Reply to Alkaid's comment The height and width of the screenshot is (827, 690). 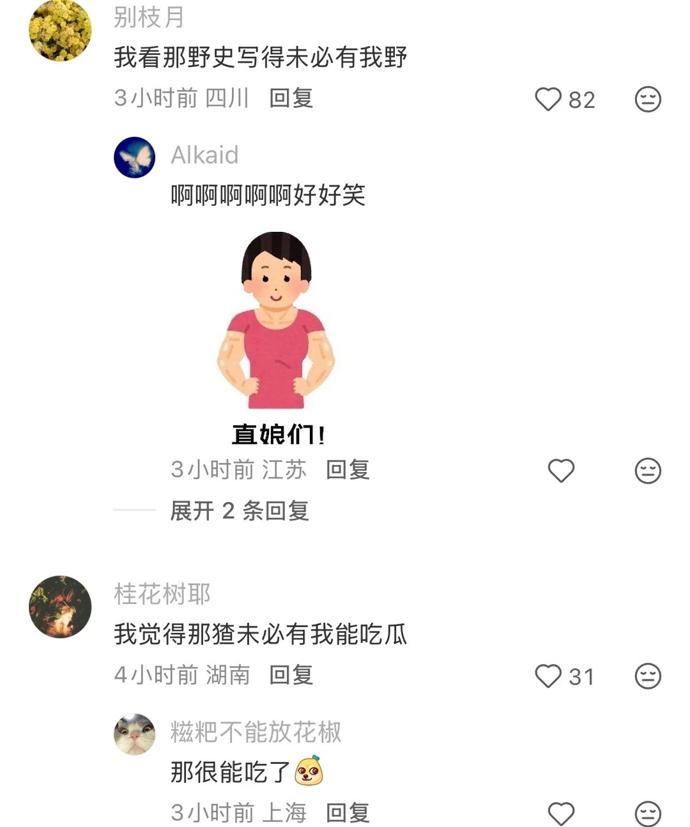click(348, 469)
